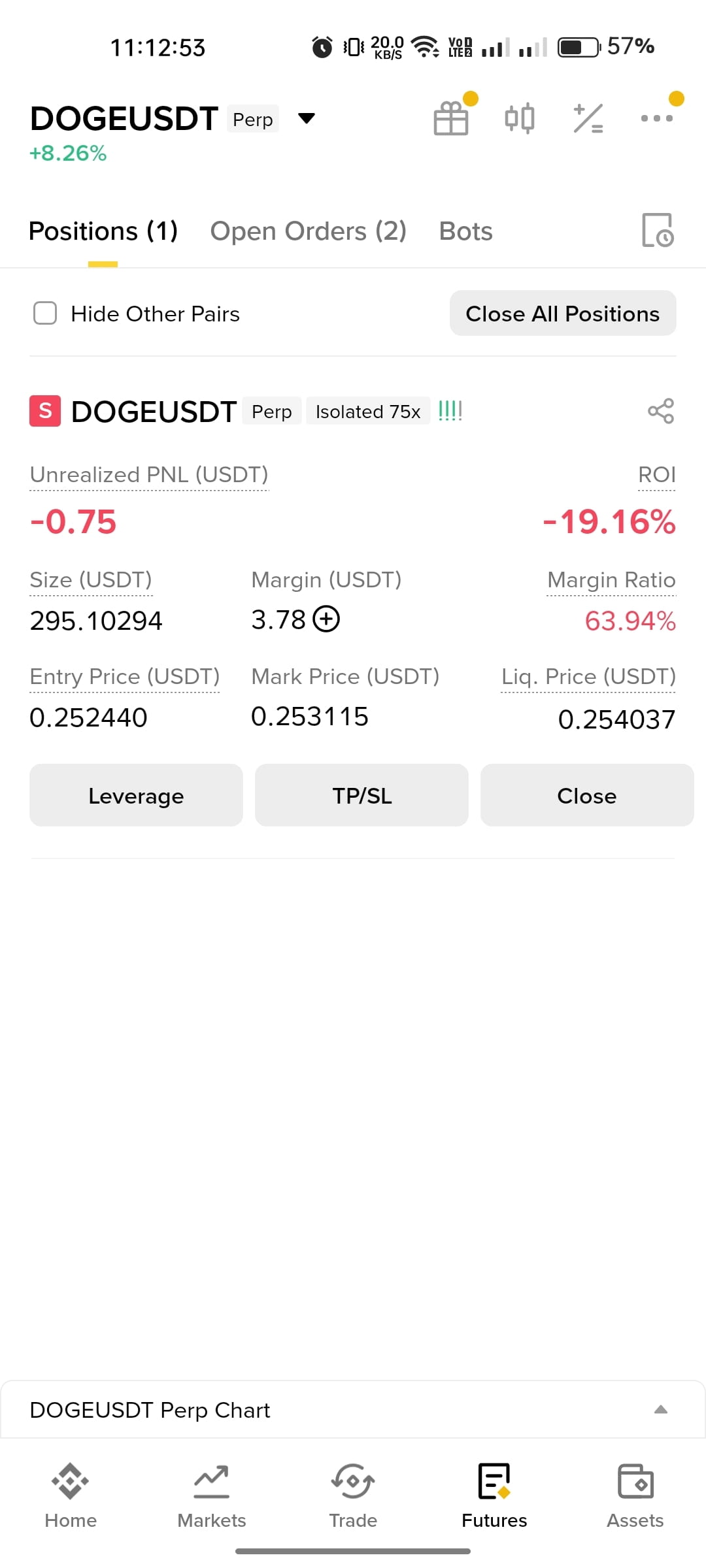Open the DOGEUSDT pair selector dropdown
The image size is (706, 1568).
[306, 118]
